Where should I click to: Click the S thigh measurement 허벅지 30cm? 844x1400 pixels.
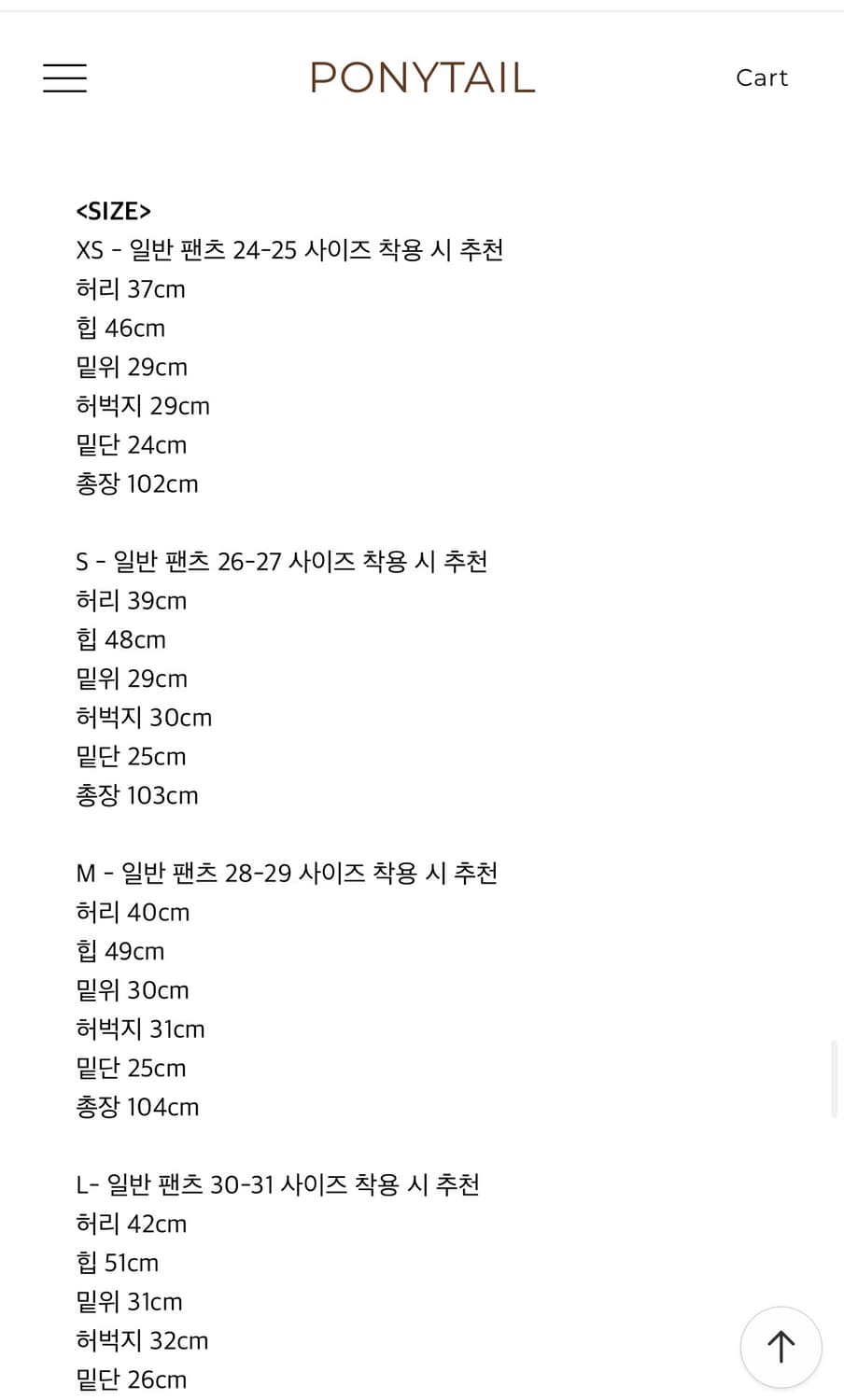point(144,717)
